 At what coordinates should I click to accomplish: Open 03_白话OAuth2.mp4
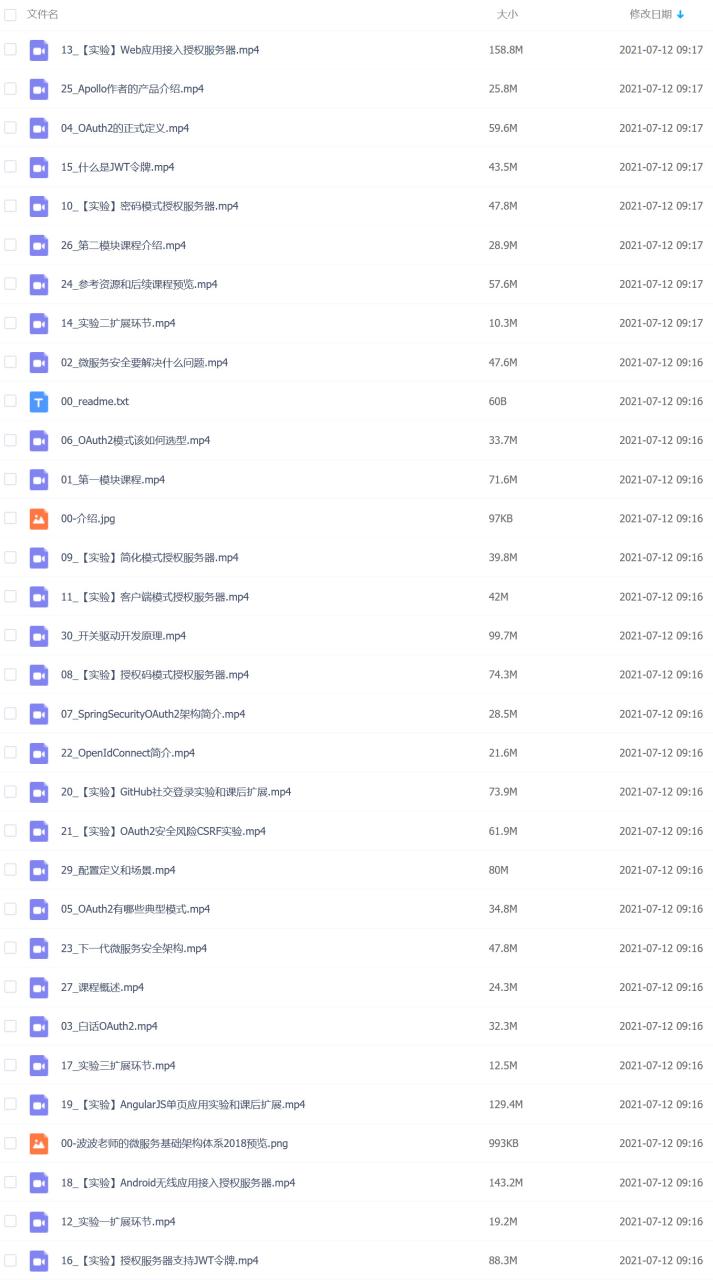[109, 1026]
